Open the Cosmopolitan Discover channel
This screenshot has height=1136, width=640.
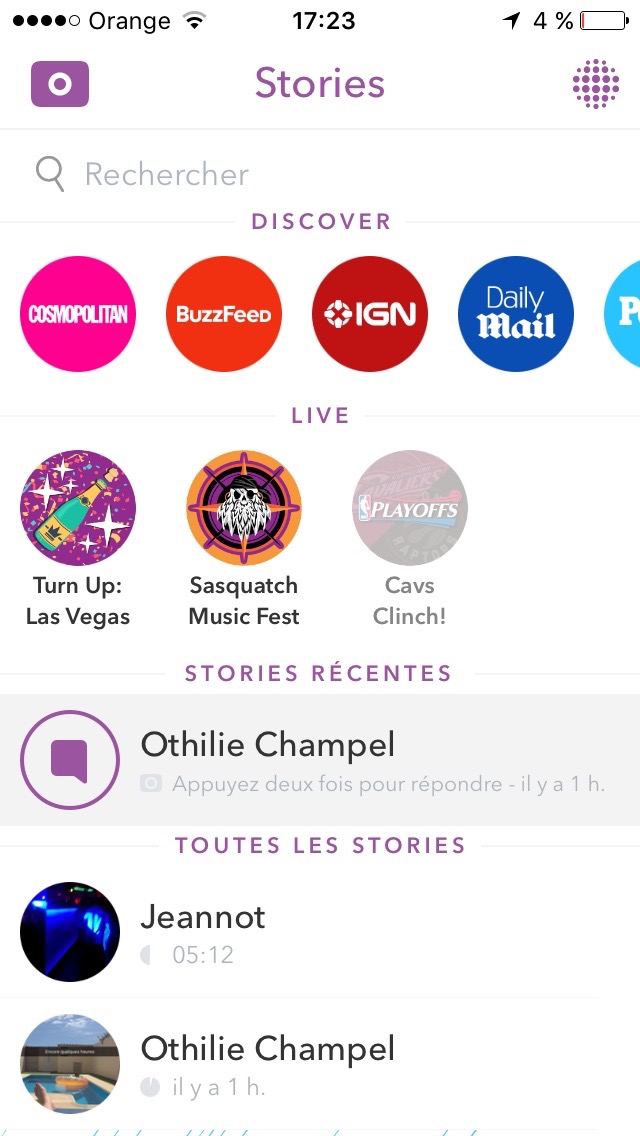(78, 314)
